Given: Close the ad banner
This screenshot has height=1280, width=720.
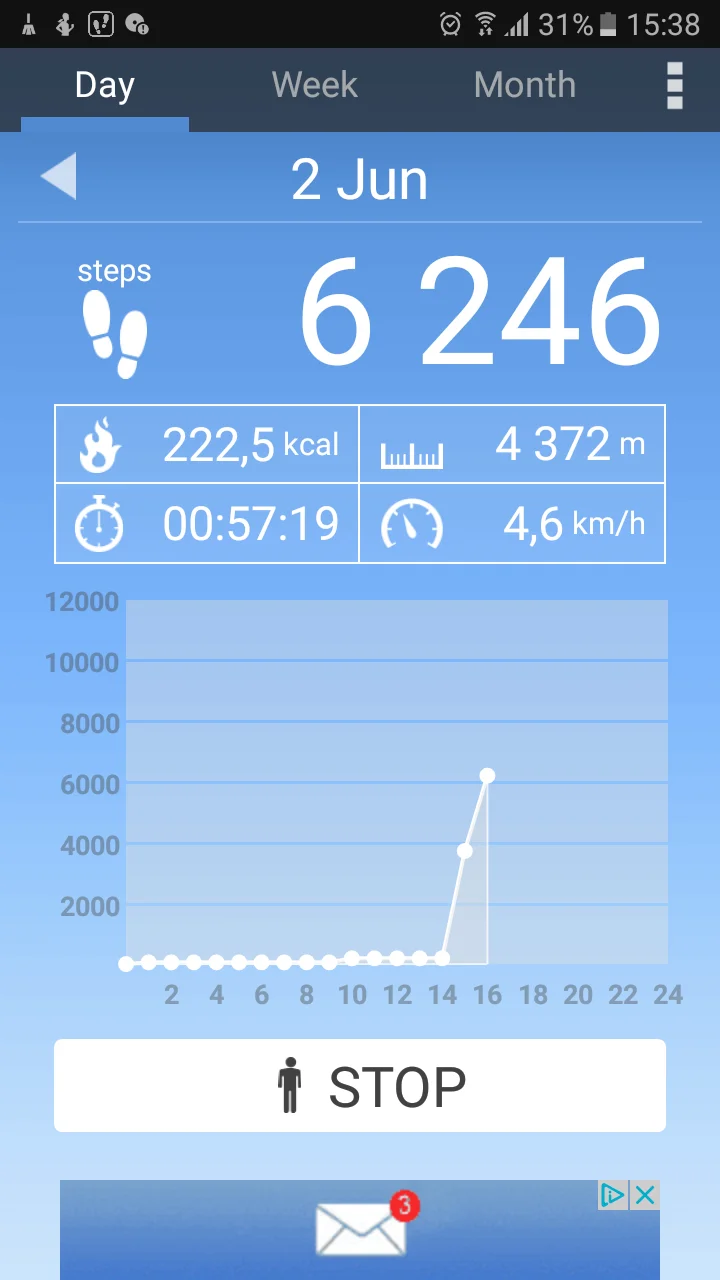Looking at the screenshot, I should point(646,1195).
